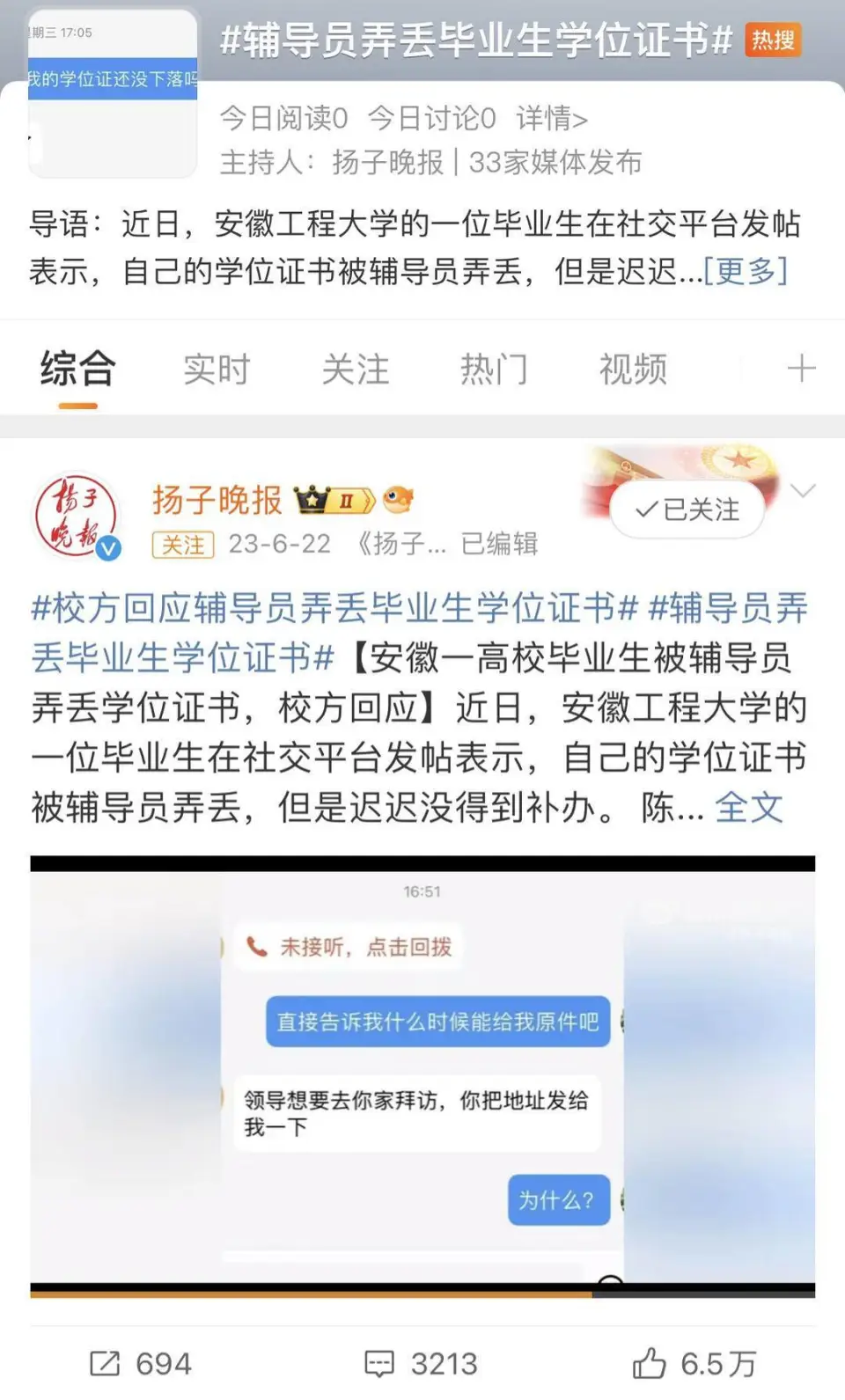Switch to the 视频 tab
This screenshot has height=1400, width=845.
[633, 370]
